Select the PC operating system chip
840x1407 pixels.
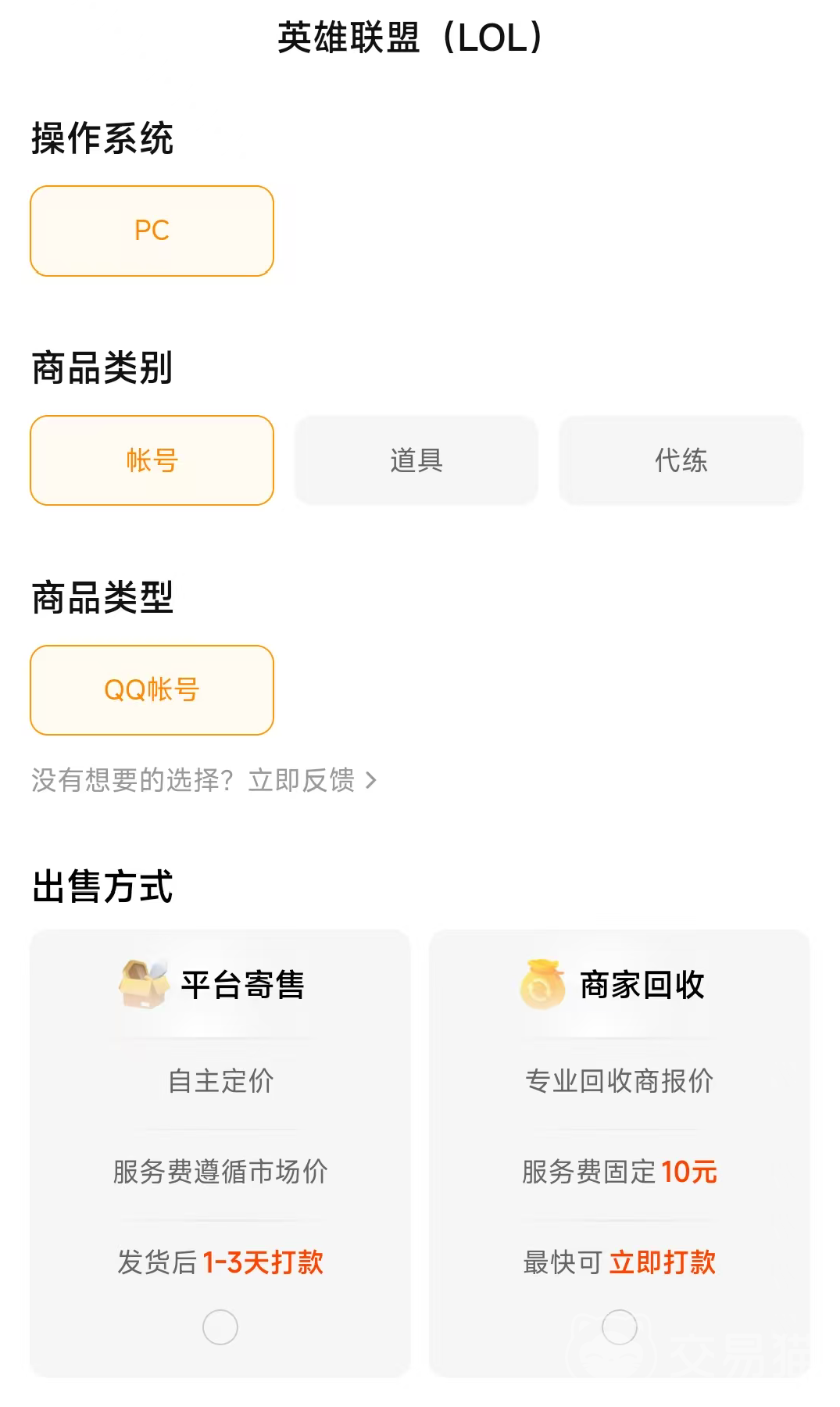point(152,231)
